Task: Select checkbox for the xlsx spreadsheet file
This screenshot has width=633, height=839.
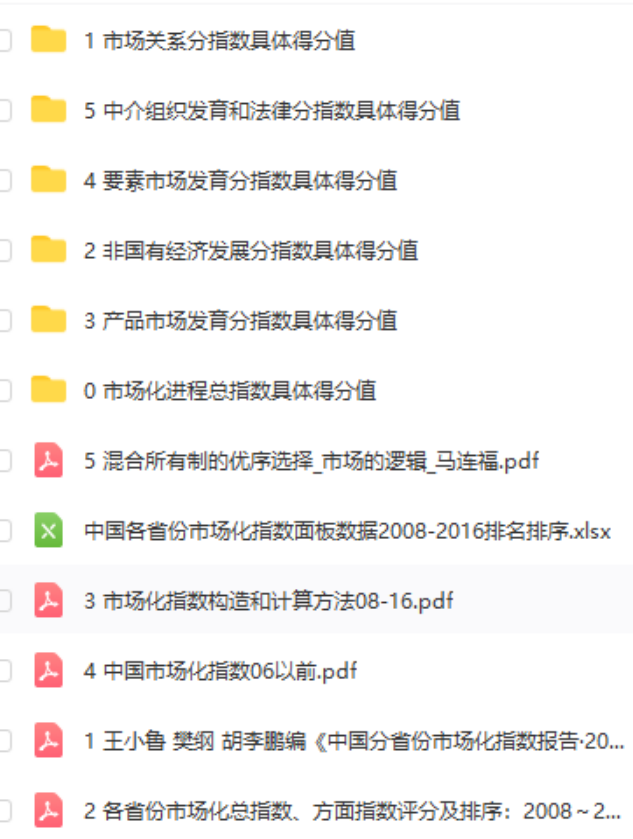Action: 4,531
